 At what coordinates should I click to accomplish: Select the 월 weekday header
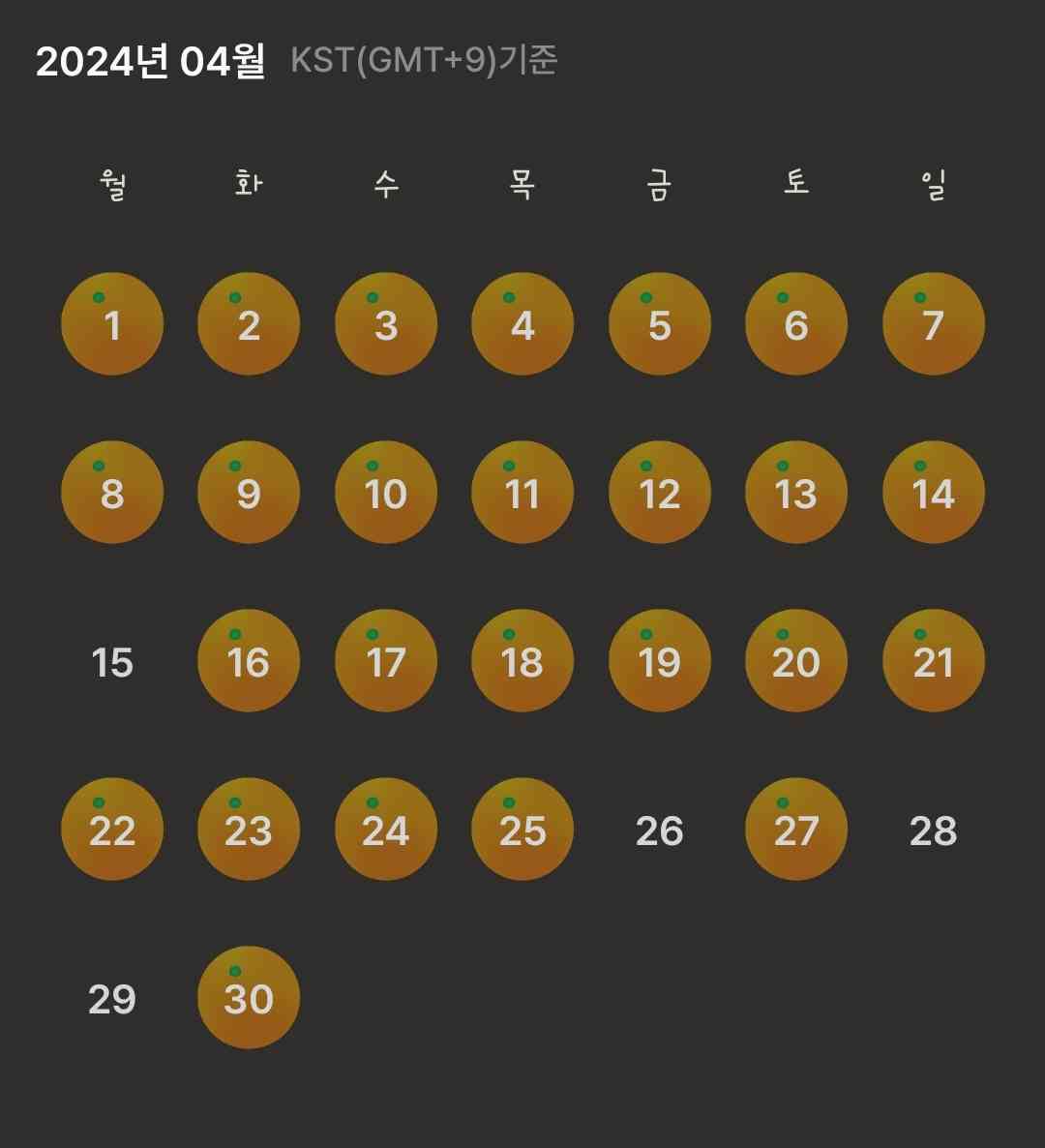[x=110, y=181]
